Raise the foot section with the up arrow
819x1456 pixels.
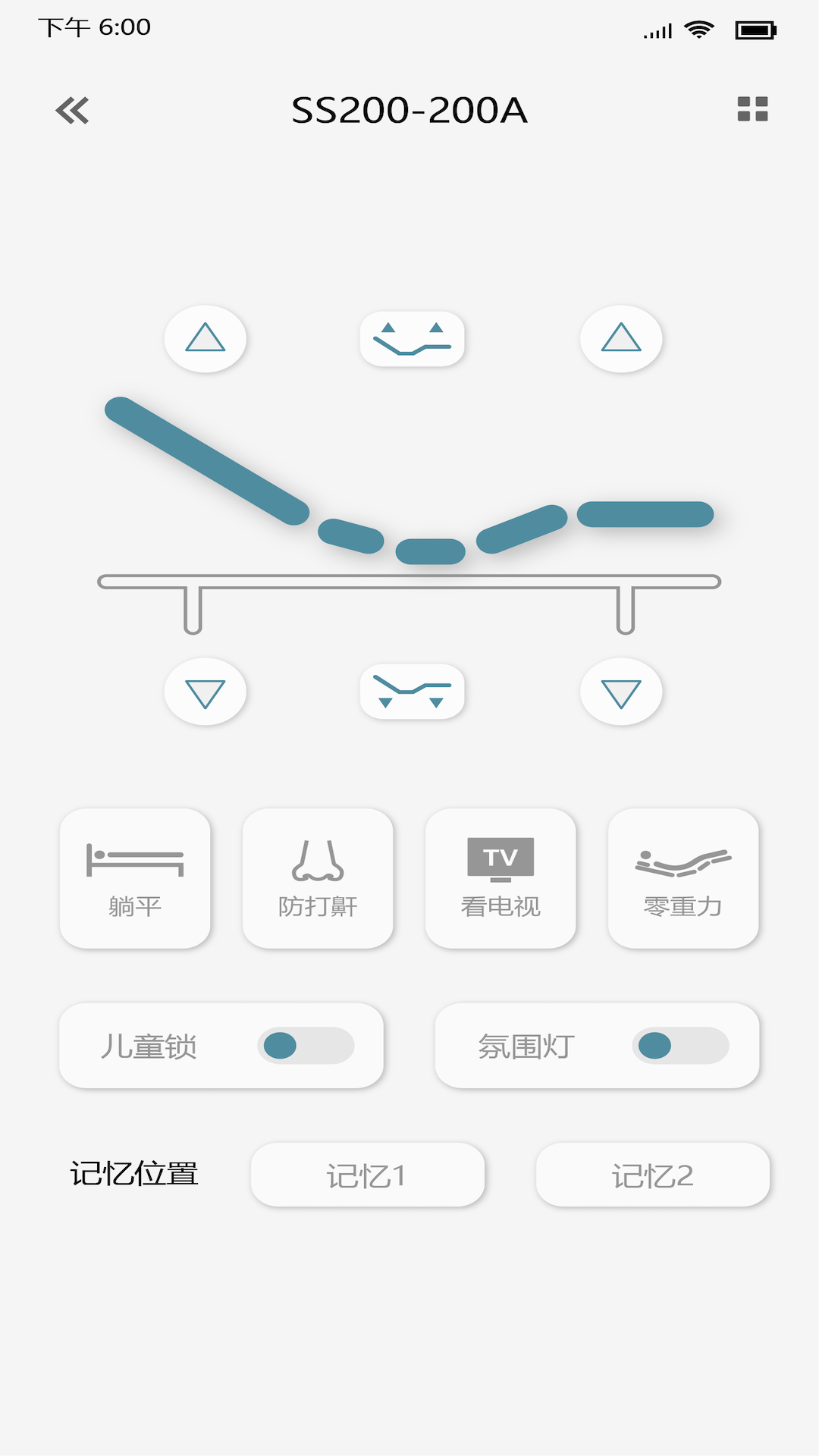click(621, 338)
